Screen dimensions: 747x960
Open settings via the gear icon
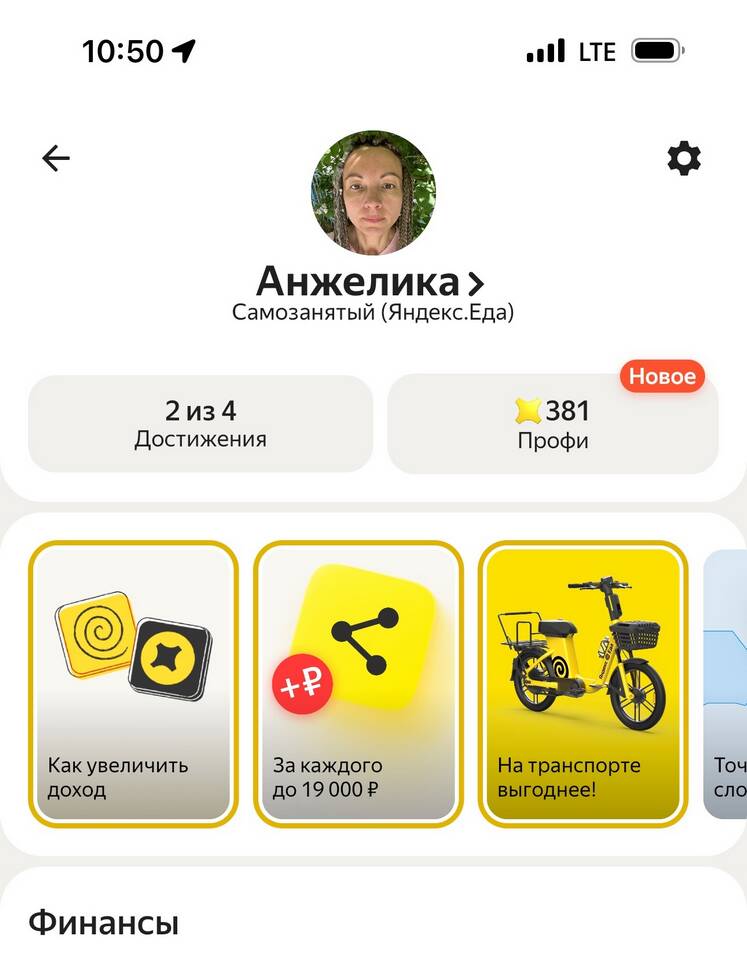click(x=684, y=158)
